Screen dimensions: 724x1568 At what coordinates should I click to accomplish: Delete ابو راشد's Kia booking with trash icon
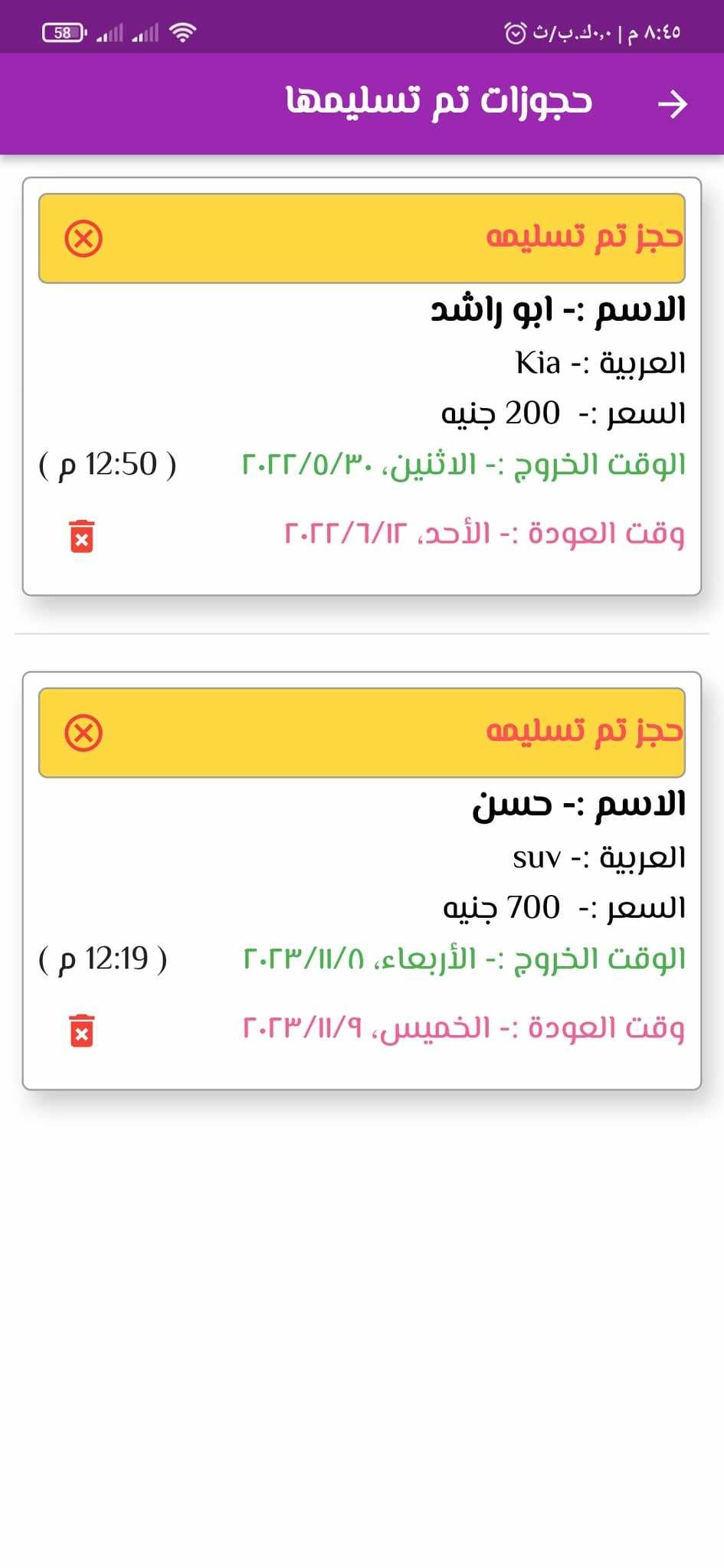coord(82,536)
